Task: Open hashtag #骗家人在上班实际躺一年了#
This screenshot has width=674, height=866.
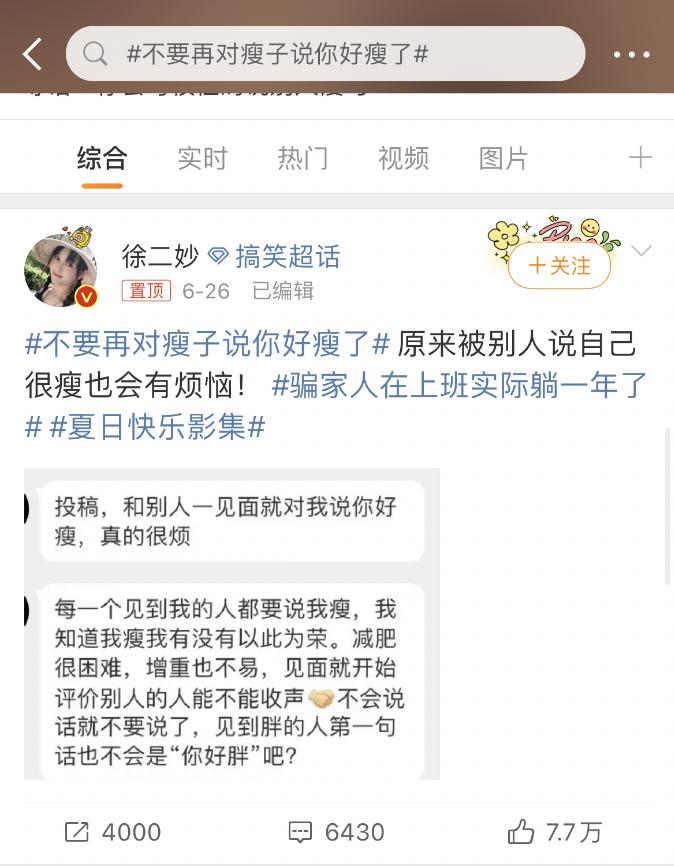Action: pos(460,386)
